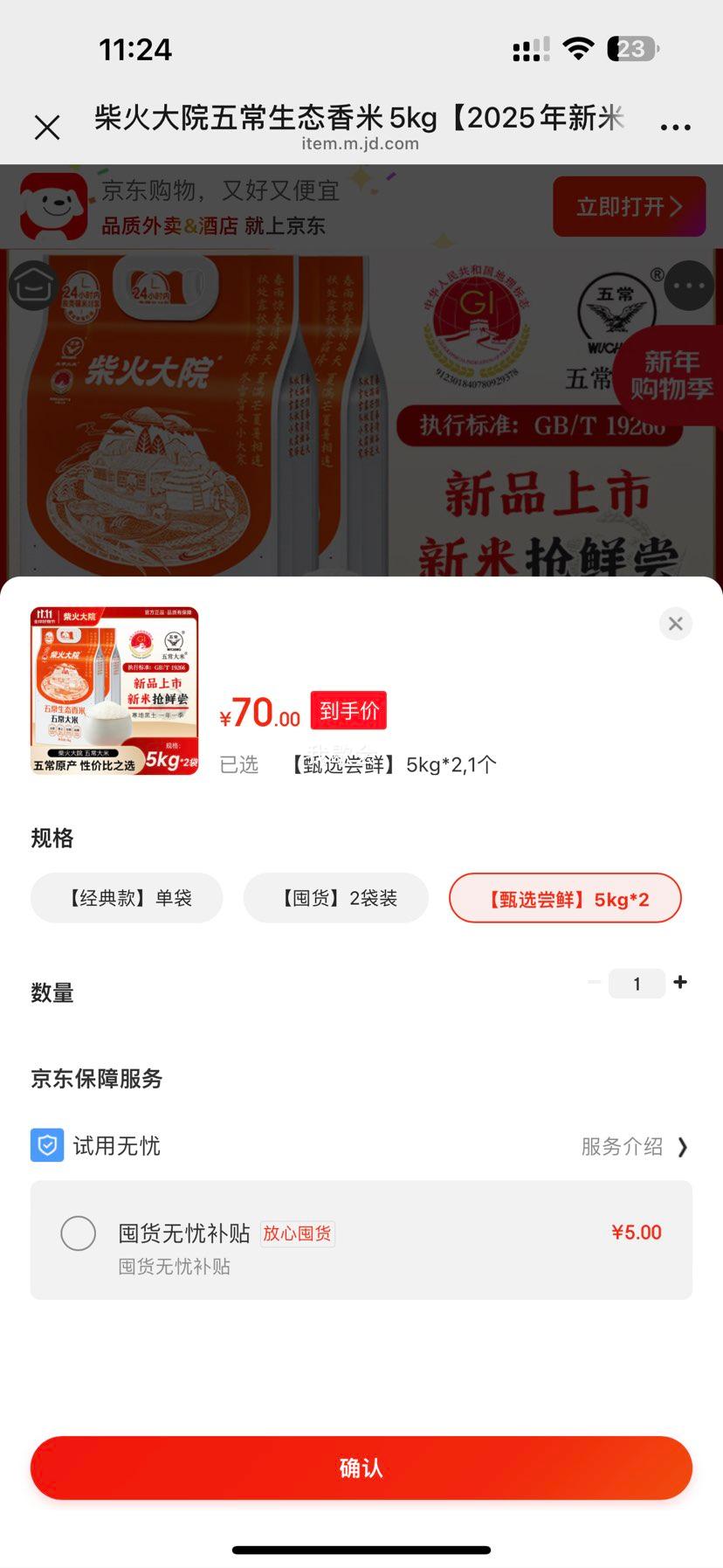Select the 囤货无忧补贴 ¥5.00 service option

78,1233
